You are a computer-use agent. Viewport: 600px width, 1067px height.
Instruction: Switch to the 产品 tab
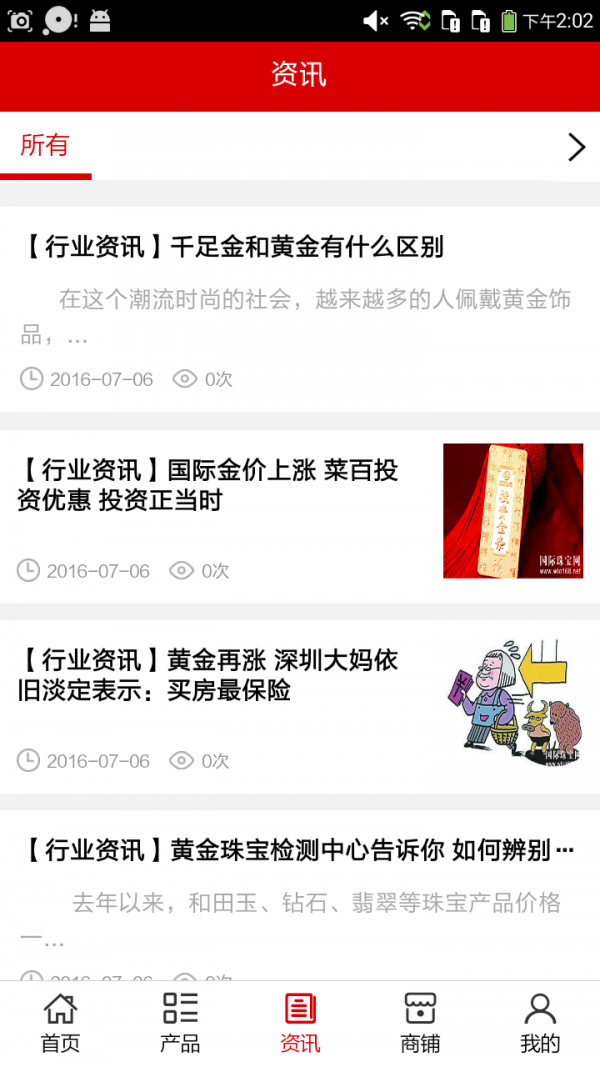point(180,1023)
